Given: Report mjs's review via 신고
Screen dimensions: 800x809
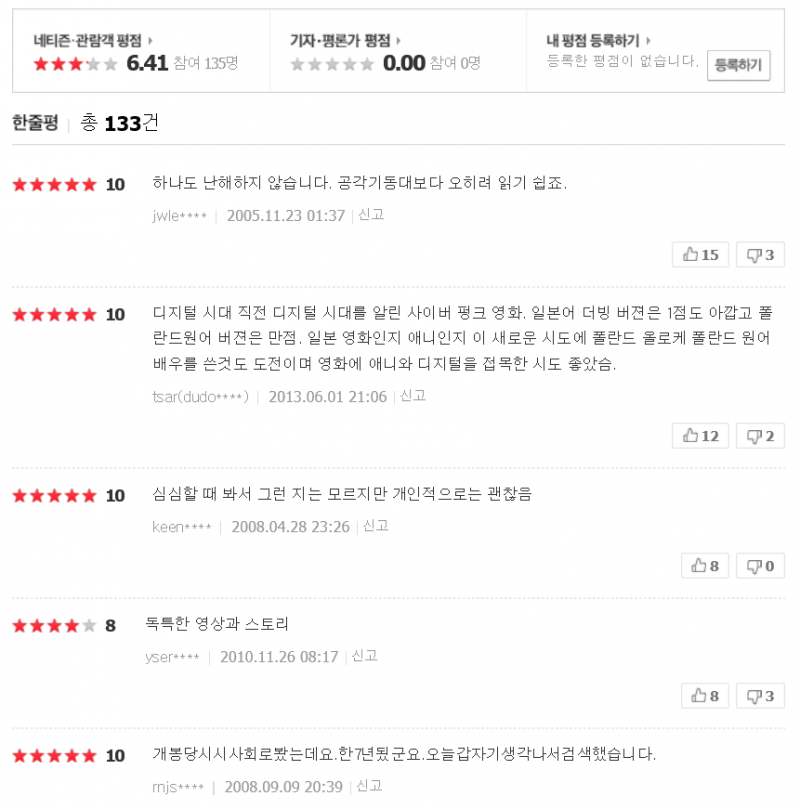Looking at the screenshot, I should pyautogui.click(x=369, y=786).
